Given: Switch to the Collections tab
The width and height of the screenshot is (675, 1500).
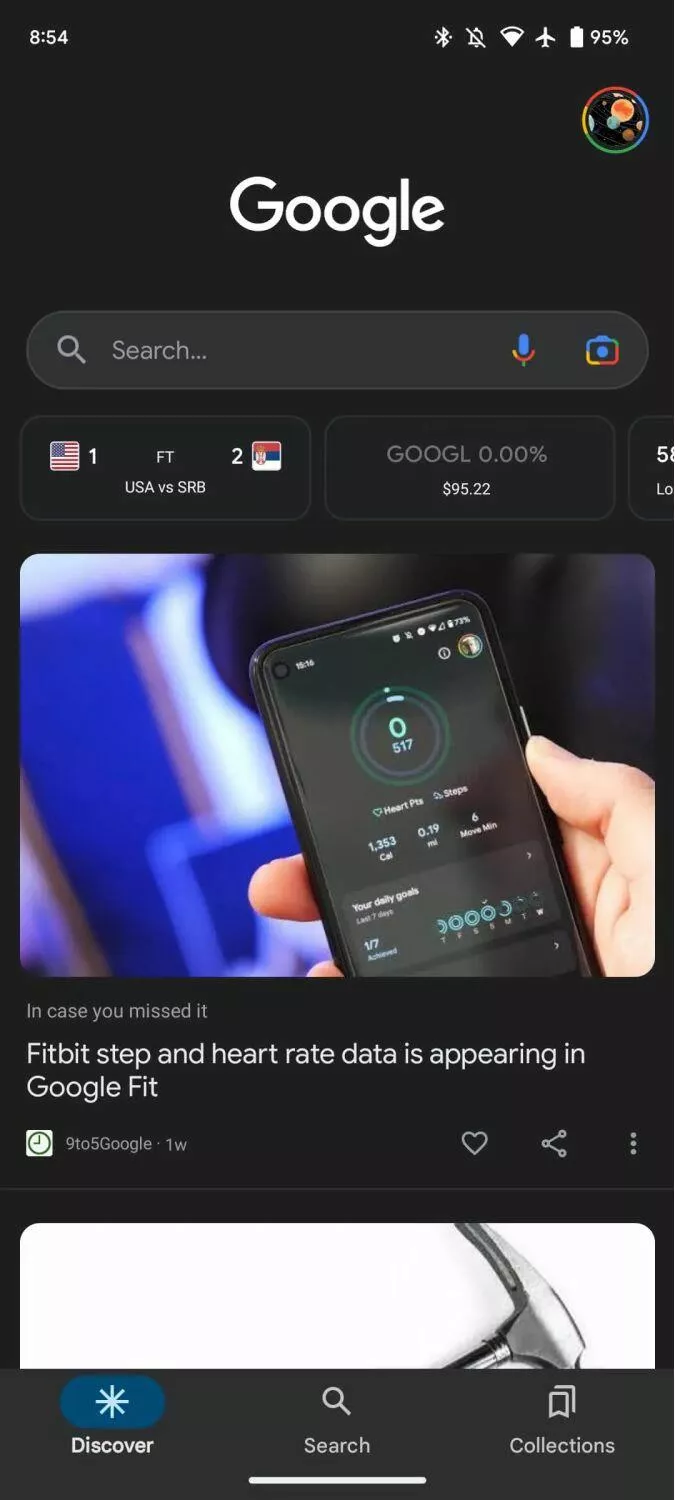Looking at the screenshot, I should click(x=561, y=1420).
